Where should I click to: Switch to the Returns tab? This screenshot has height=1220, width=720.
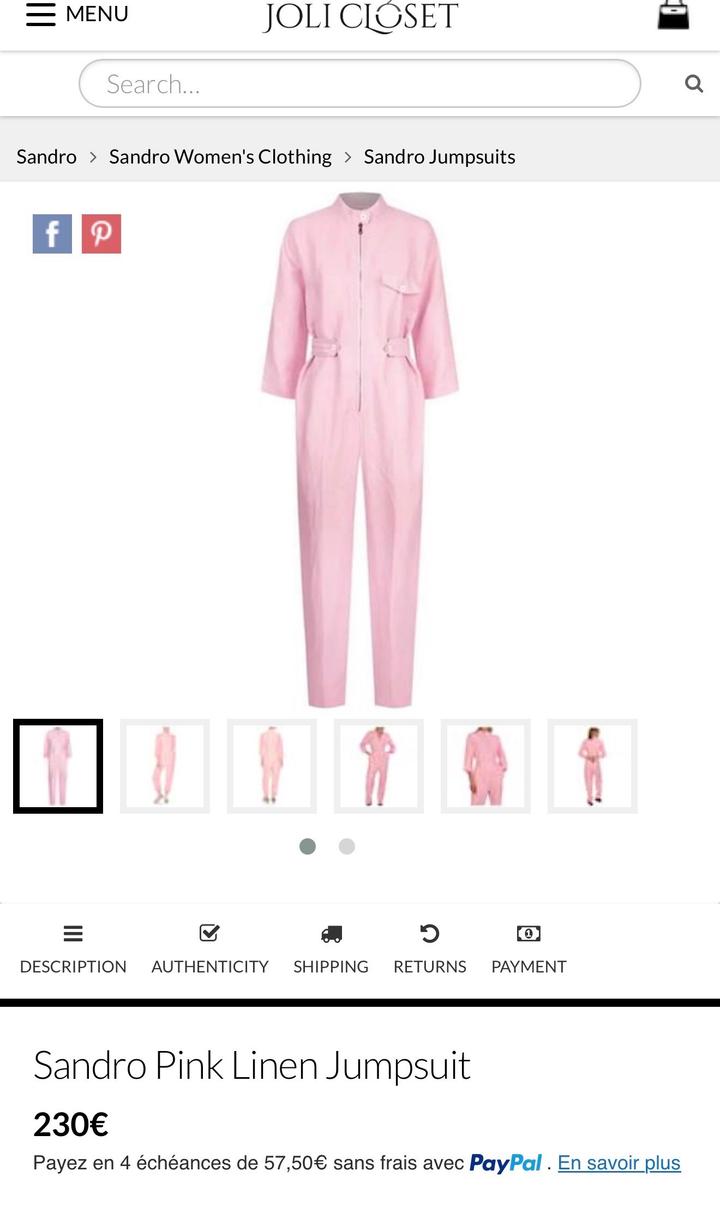pos(430,950)
